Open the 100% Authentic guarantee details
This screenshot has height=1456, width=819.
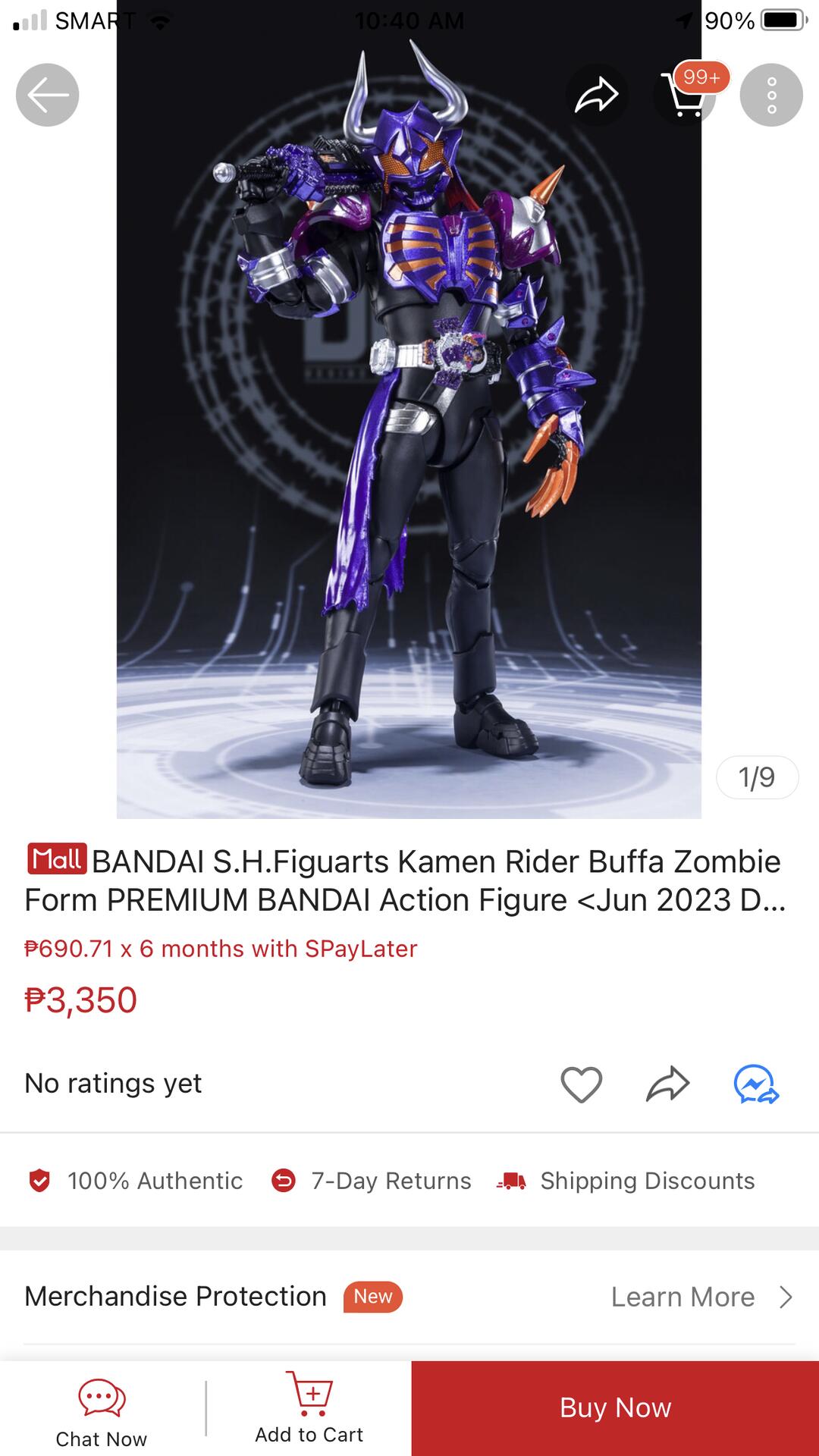[x=136, y=1181]
